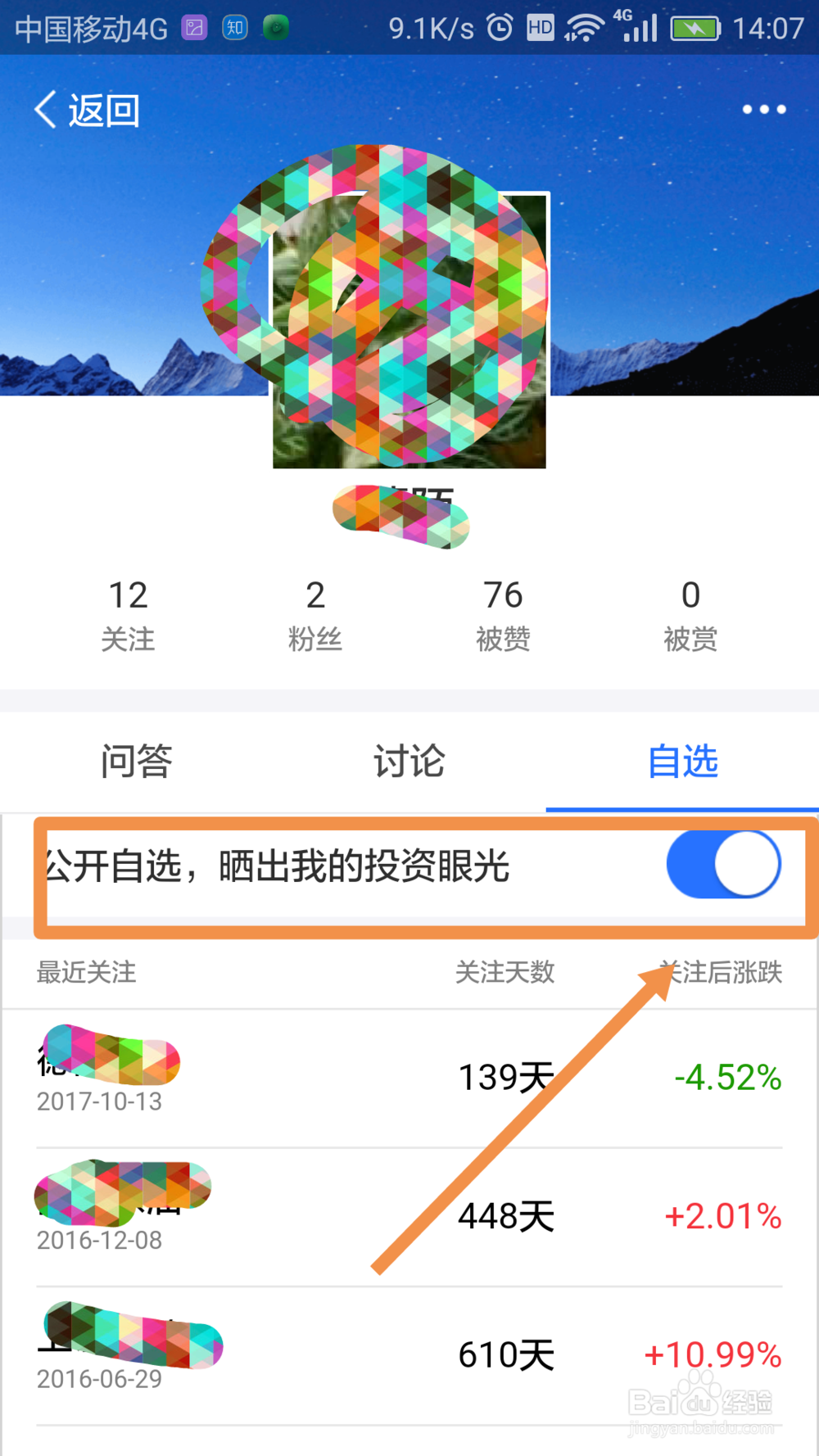
Task: Click the 知 notification icon in status bar
Action: 234,27
